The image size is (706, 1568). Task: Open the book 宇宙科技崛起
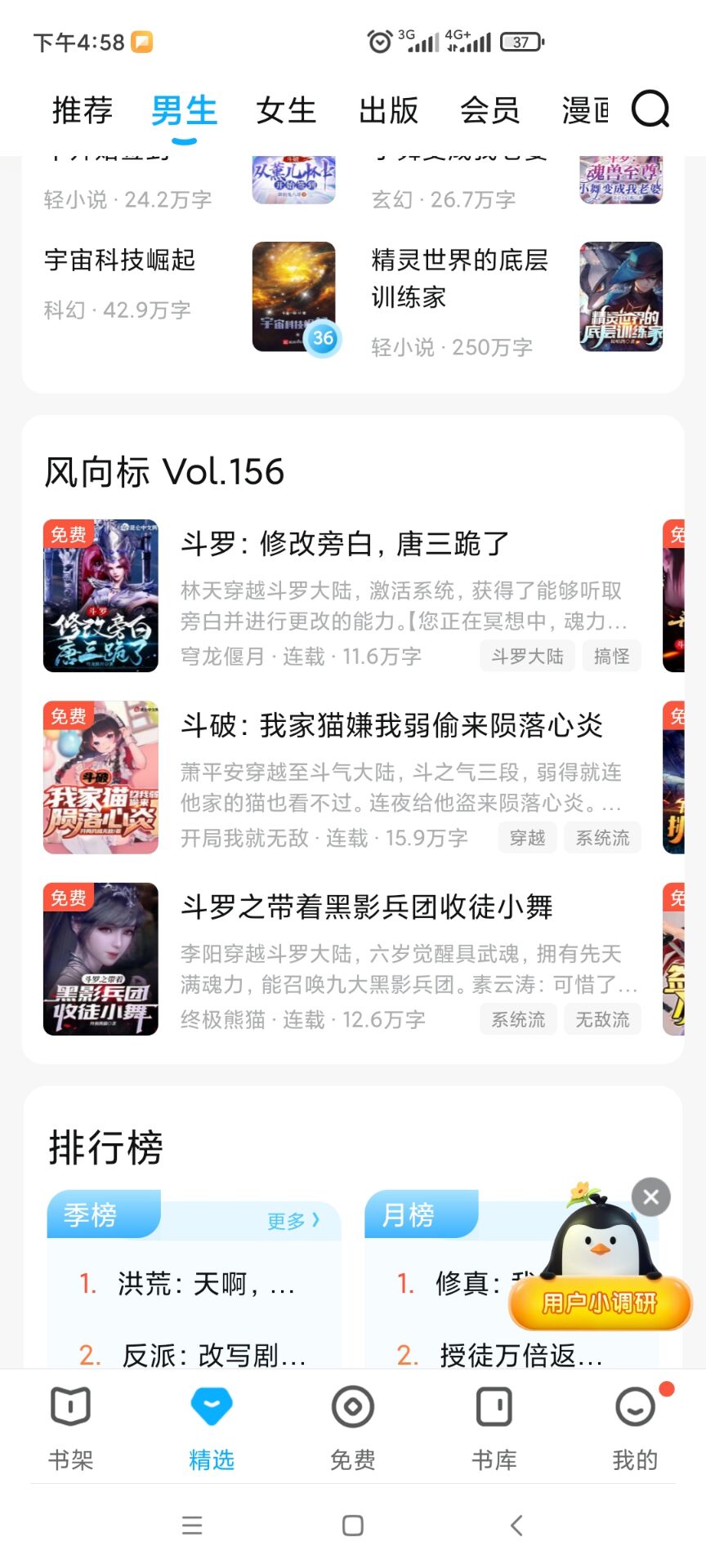click(x=120, y=261)
